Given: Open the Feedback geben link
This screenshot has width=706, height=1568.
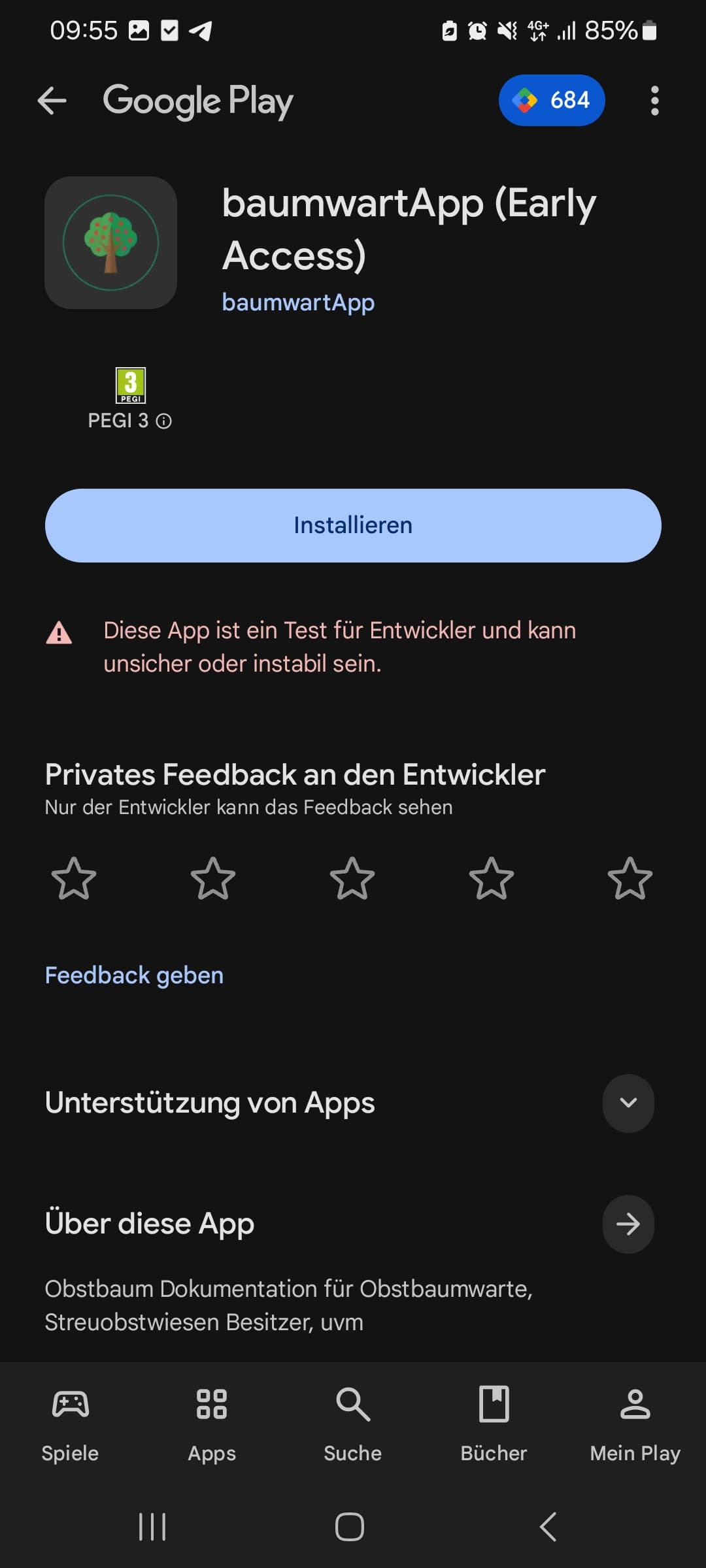Looking at the screenshot, I should point(134,975).
